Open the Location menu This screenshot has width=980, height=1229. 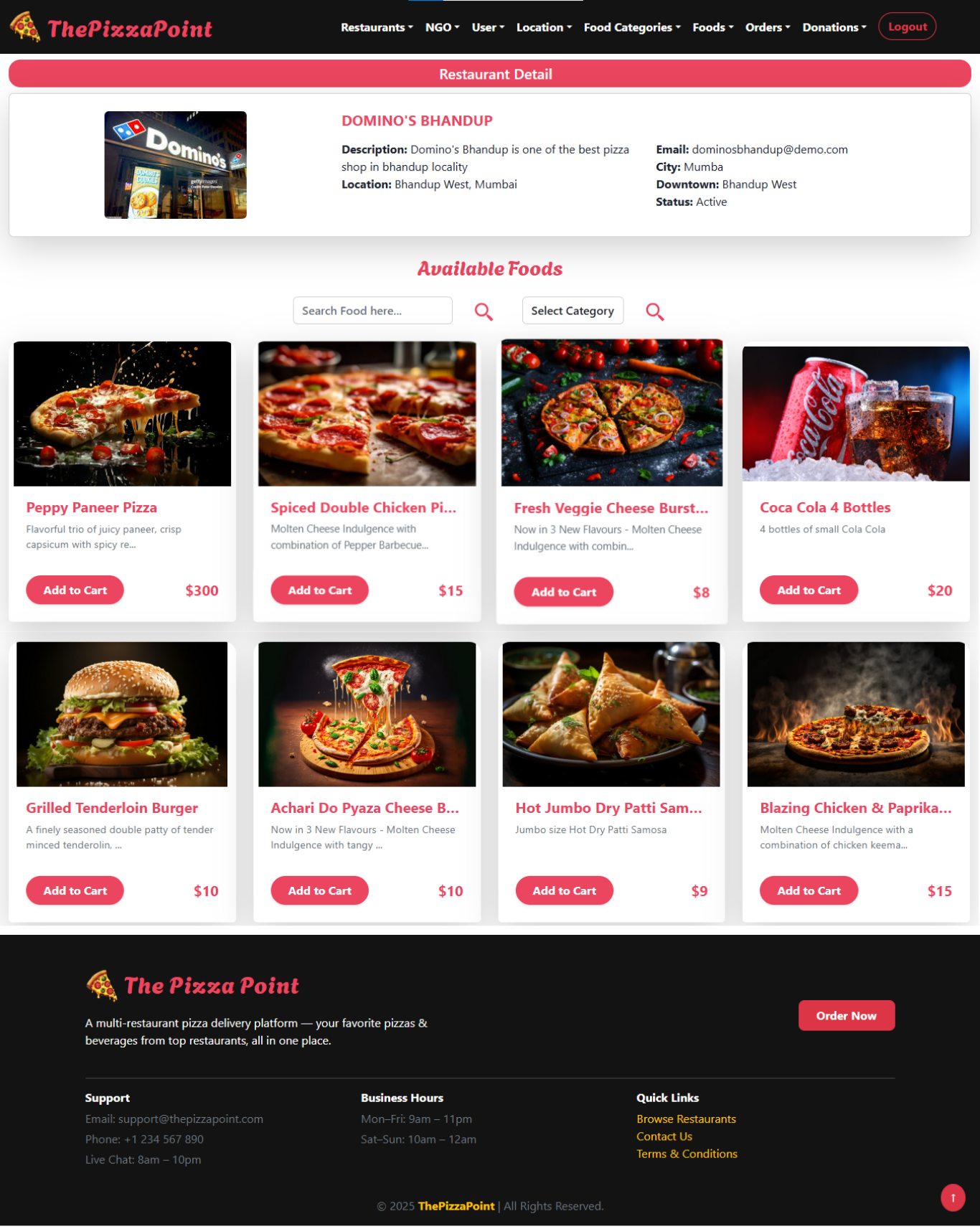point(543,27)
